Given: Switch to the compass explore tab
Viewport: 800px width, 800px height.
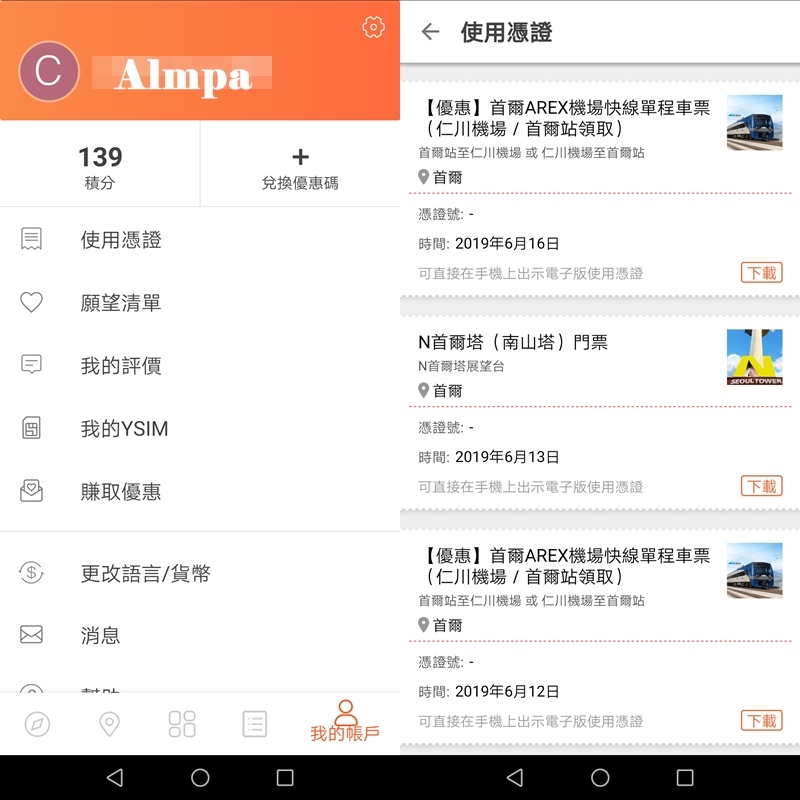Looking at the screenshot, I should [x=37, y=724].
